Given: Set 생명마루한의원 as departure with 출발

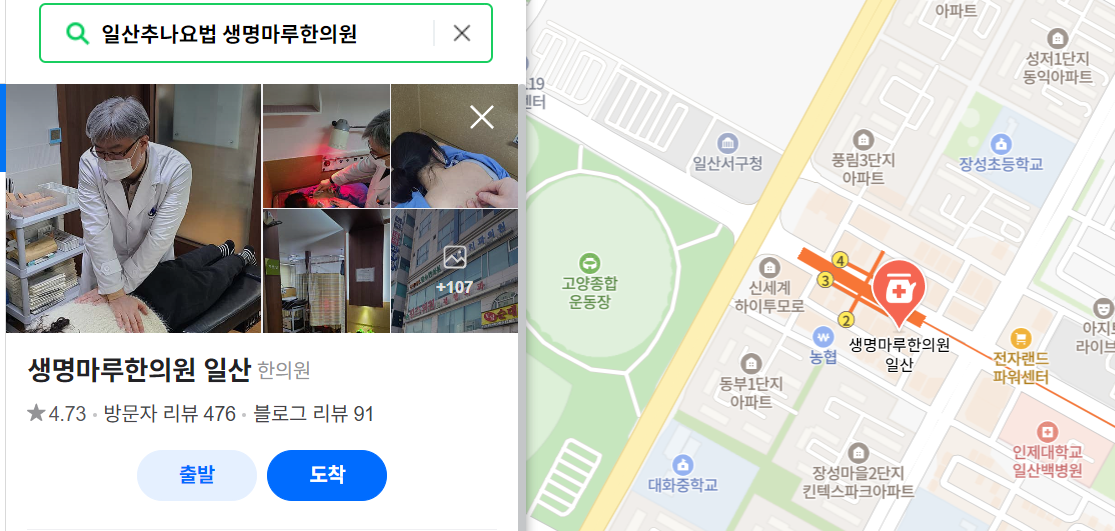Looking at the screenshot, I should pos(197,475).
